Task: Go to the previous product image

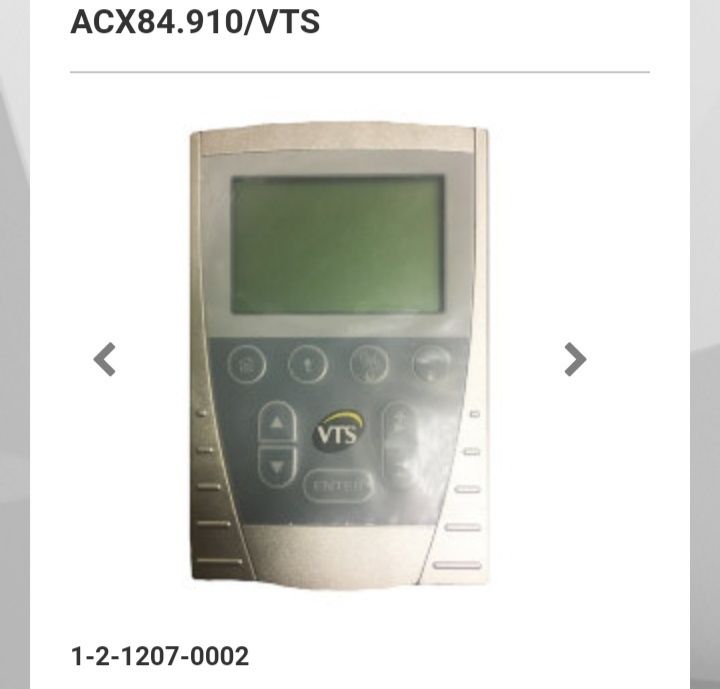Action: click(105, 359)
